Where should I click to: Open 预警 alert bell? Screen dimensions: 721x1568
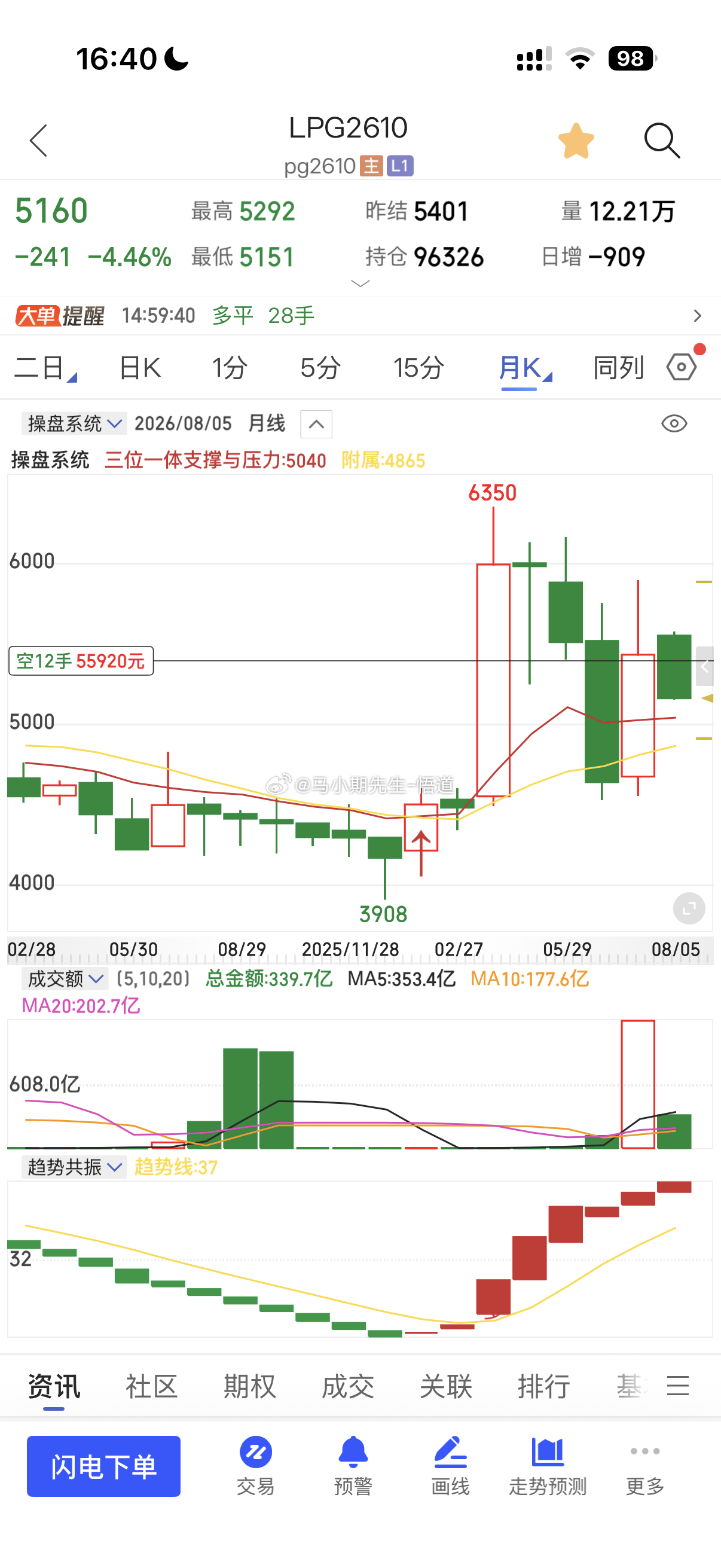(353, 1466)
